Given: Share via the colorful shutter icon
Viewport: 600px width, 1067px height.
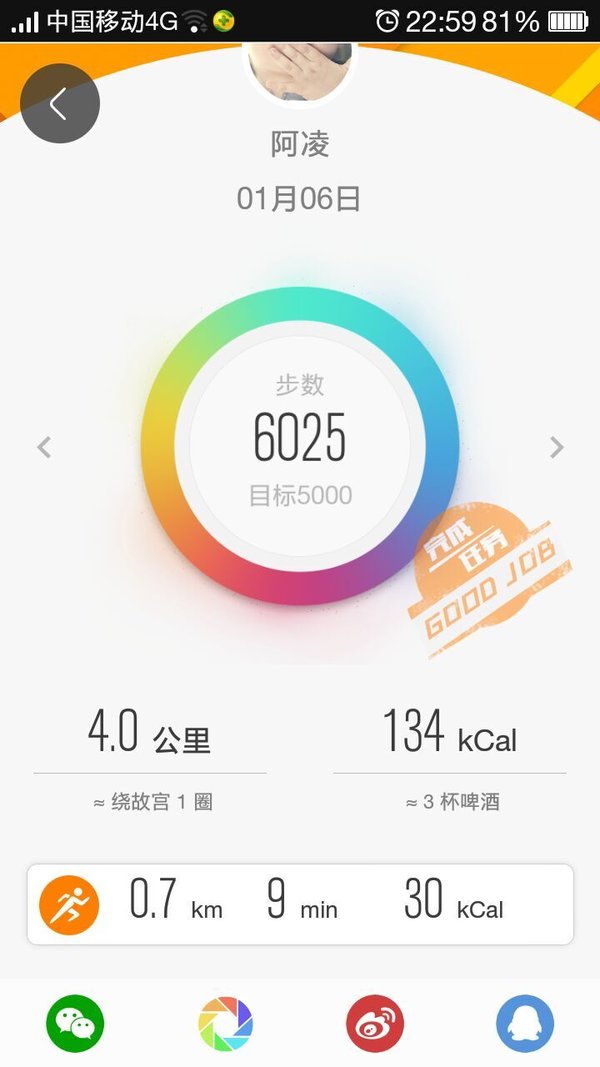Looking at the screenshot, I should pyautogui.click(x=225, y=1023).
